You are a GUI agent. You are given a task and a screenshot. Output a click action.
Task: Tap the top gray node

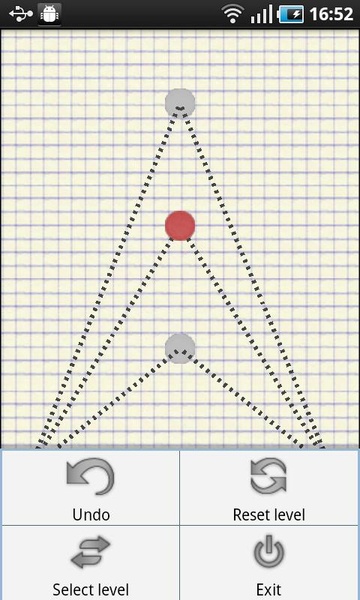[180, 103]
